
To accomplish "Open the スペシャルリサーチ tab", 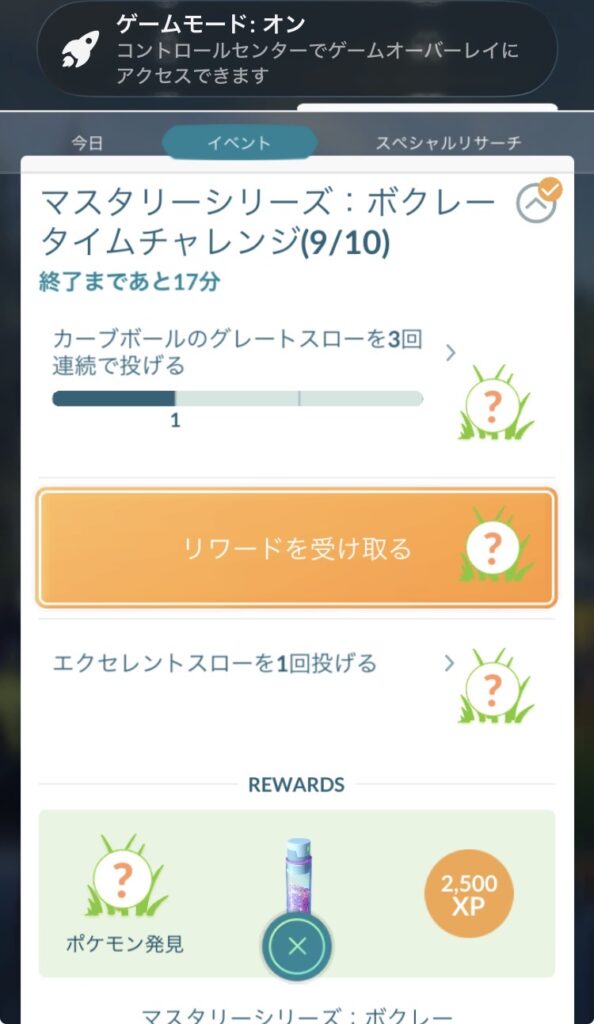I will (x=448, y=143).
